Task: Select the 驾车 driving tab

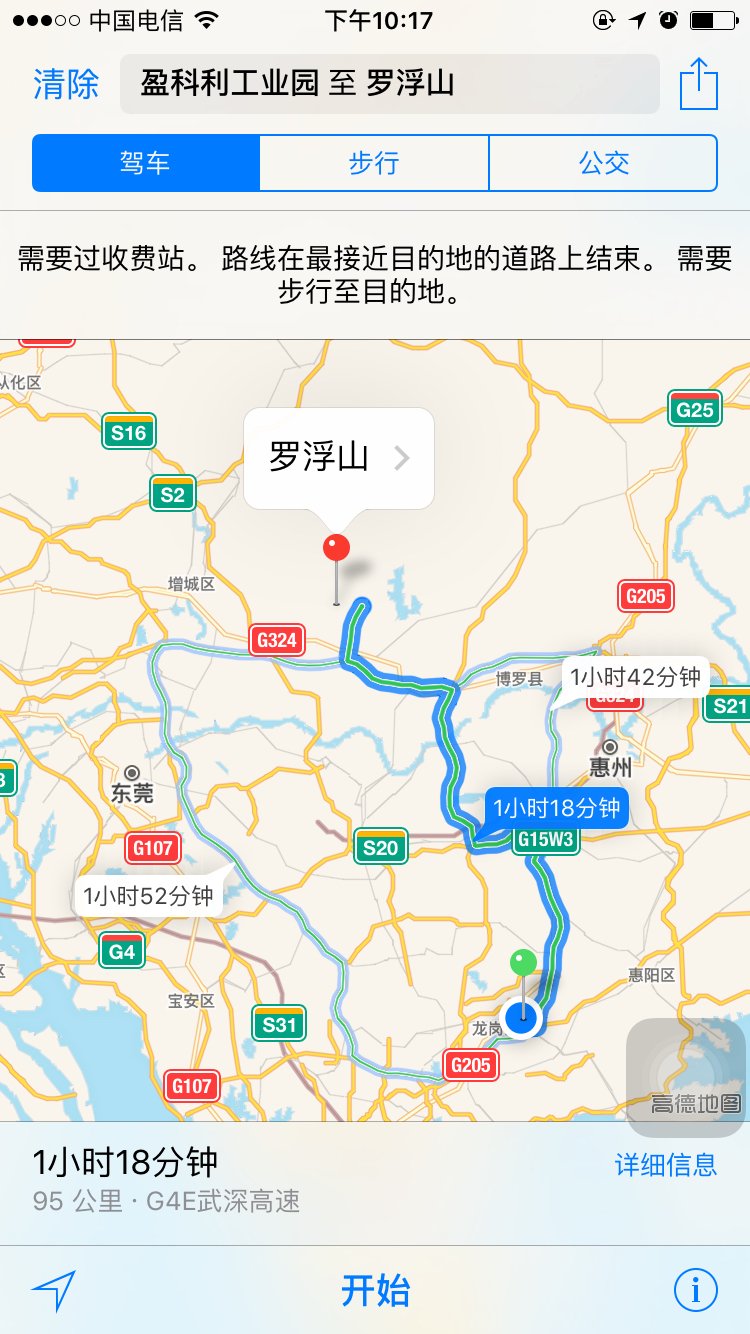Action: coord(146,163)
